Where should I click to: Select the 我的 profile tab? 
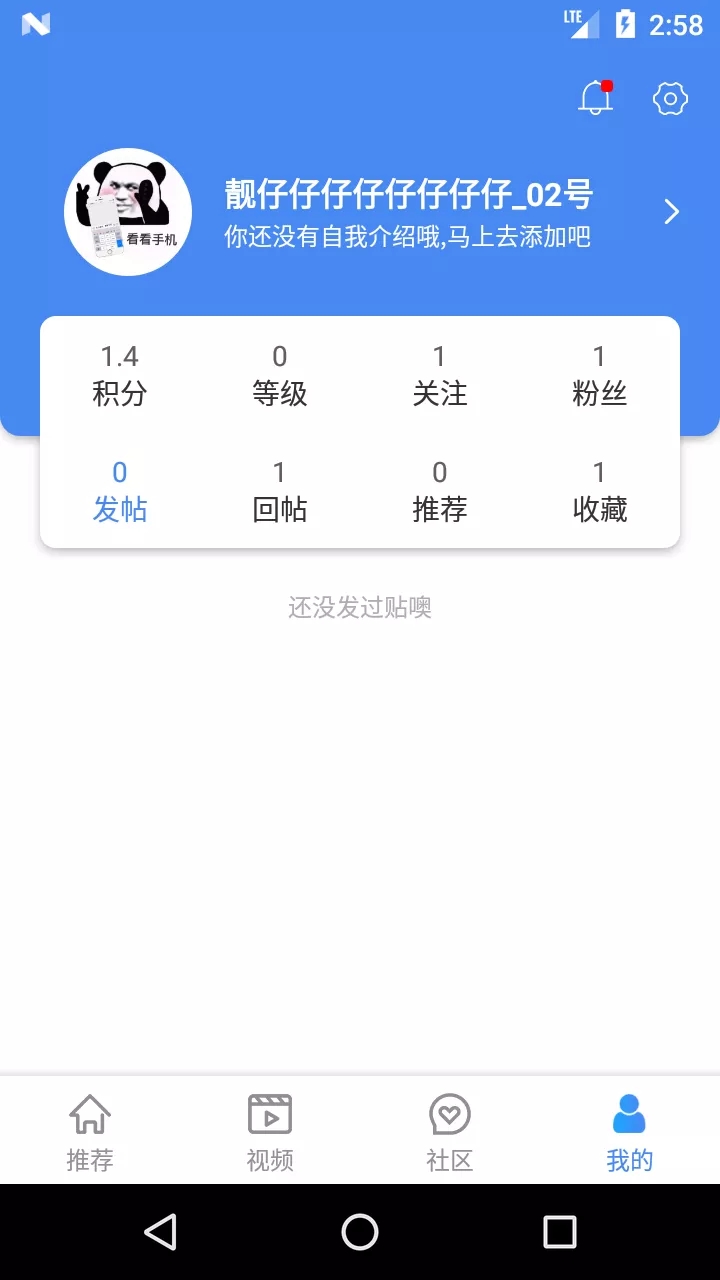630,1132
